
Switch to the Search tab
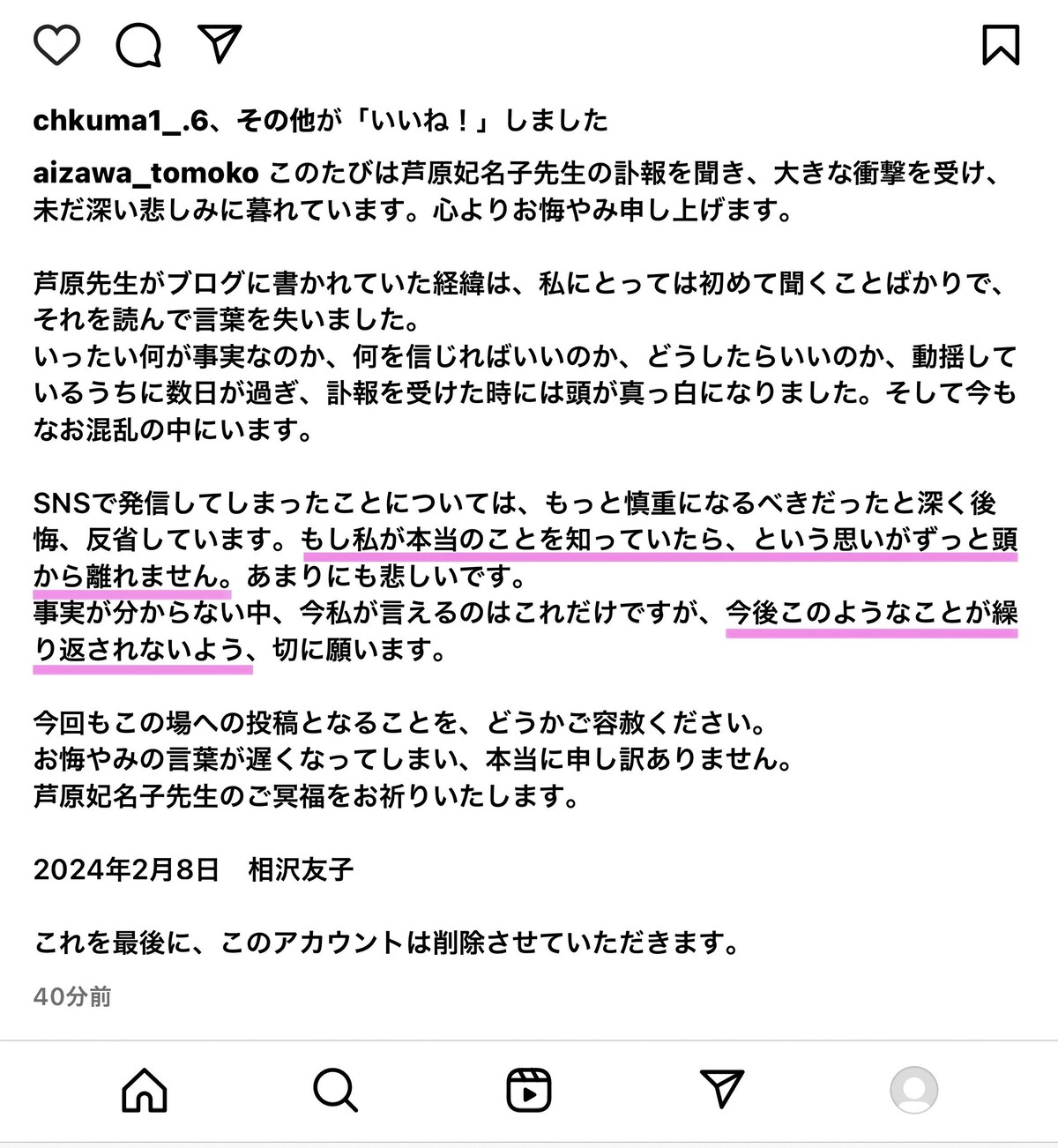[x=336, y=1090]
